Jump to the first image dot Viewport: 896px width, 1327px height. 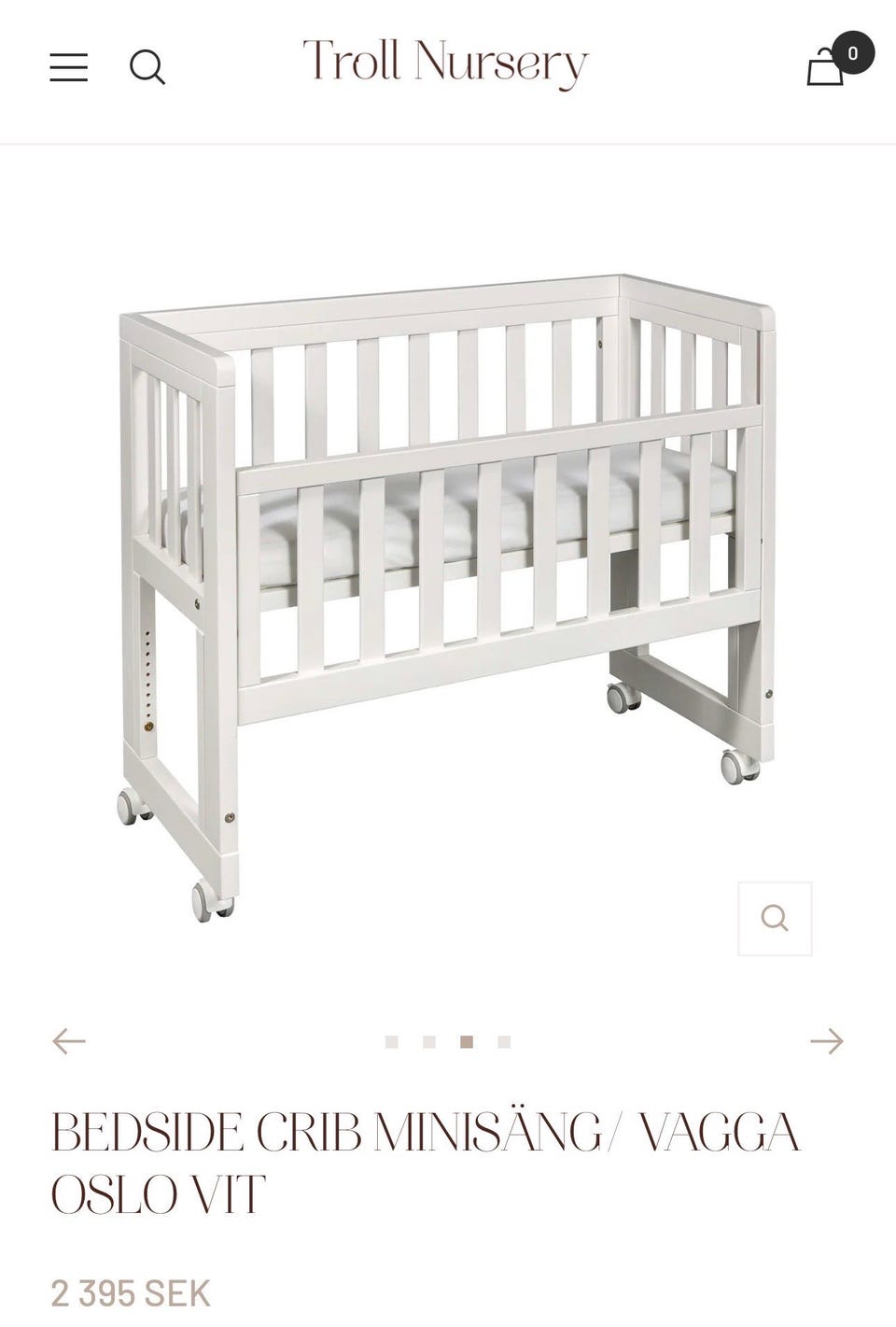click(392, 1042)
